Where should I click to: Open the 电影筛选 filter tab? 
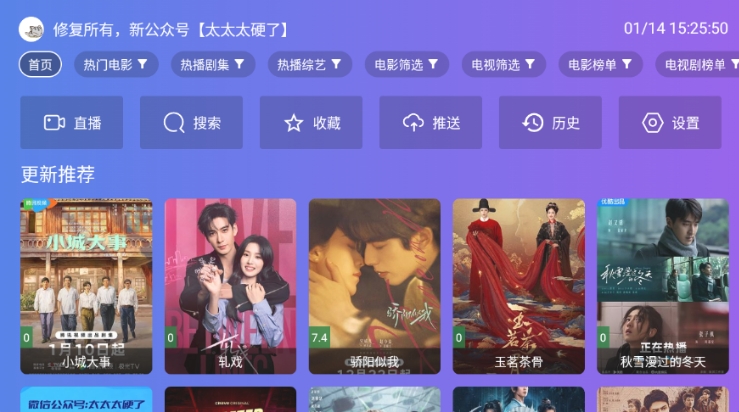tap(406, 65)
